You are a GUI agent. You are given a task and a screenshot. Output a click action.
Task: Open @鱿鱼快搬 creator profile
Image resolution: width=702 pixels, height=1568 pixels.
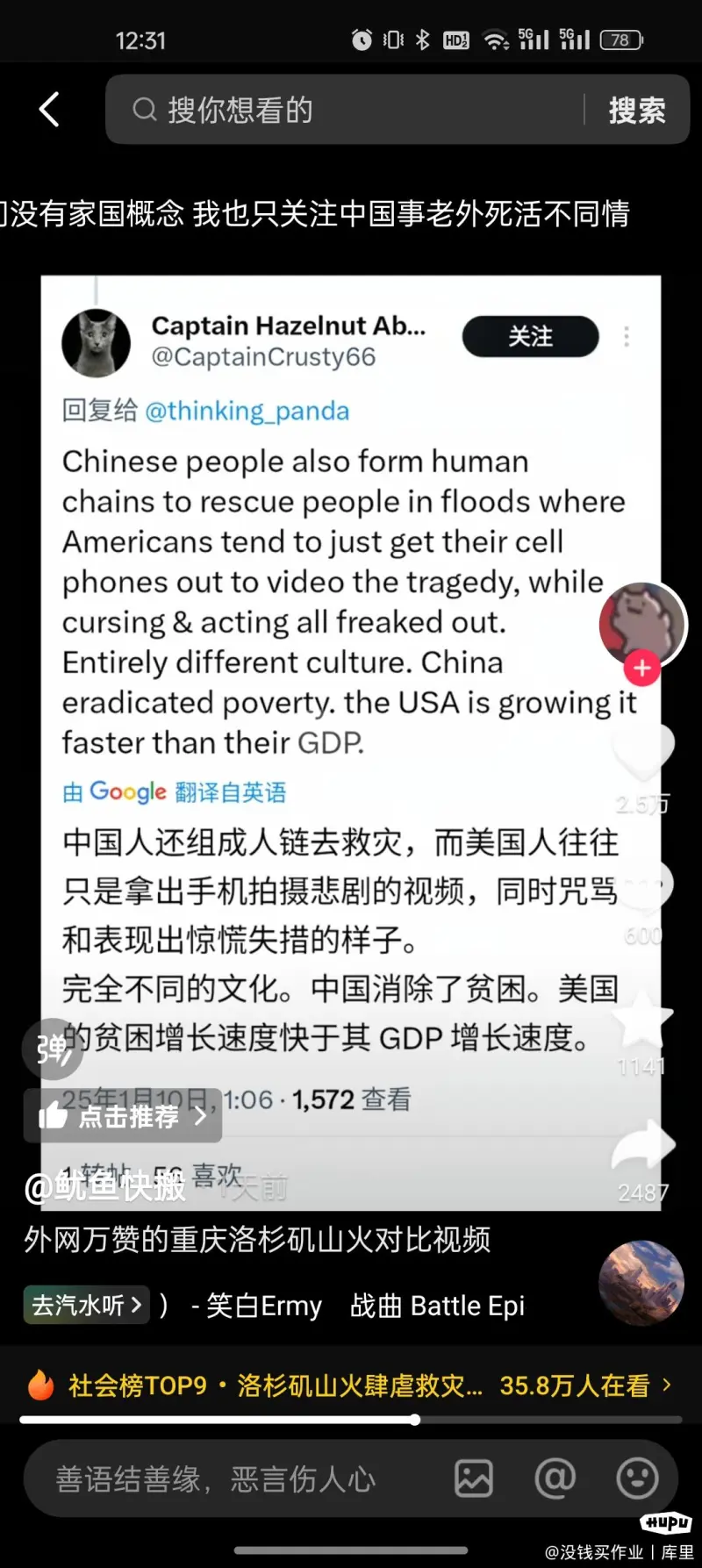point(105,1186)
